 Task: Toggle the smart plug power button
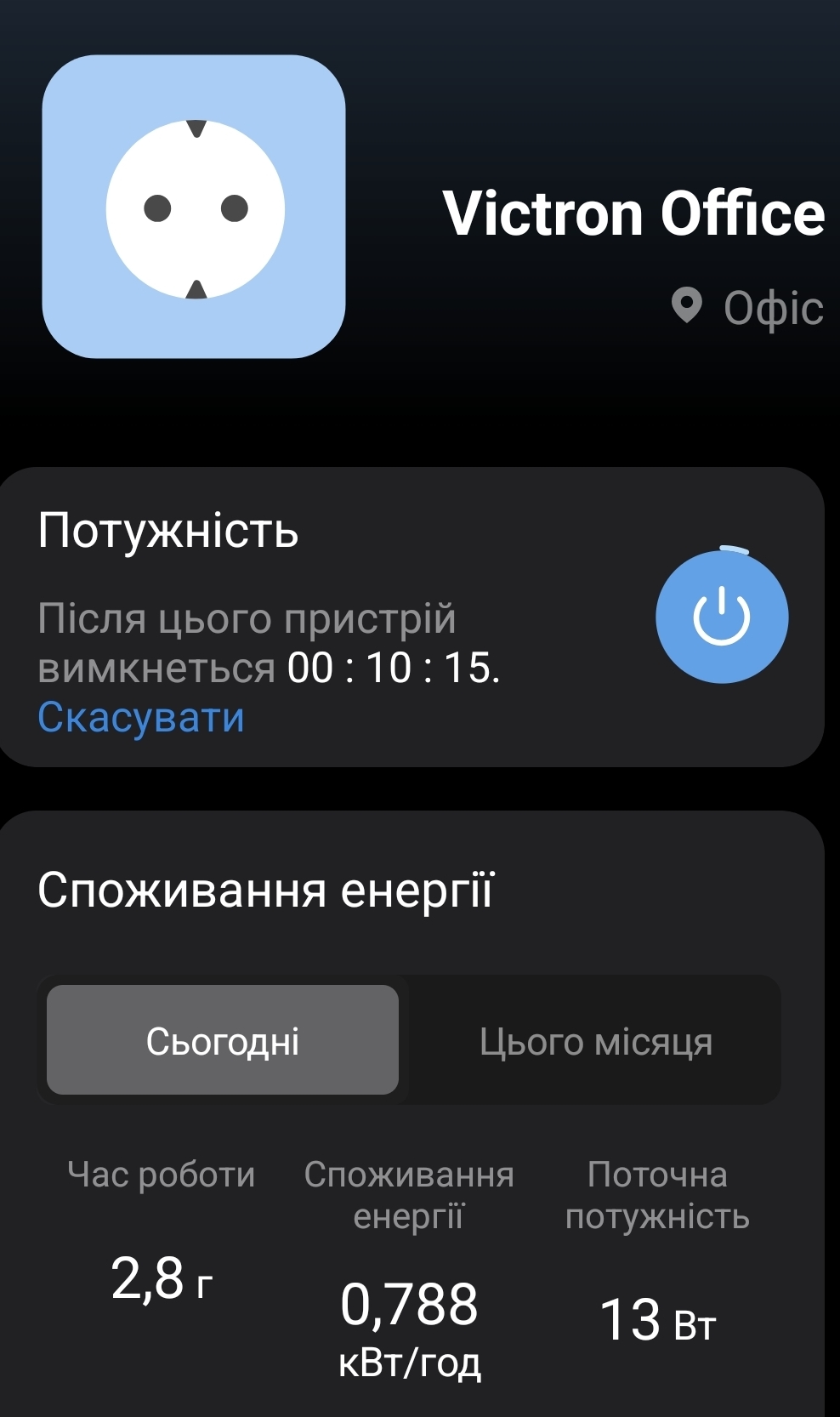pyautogui.click(x=722, y=617)
